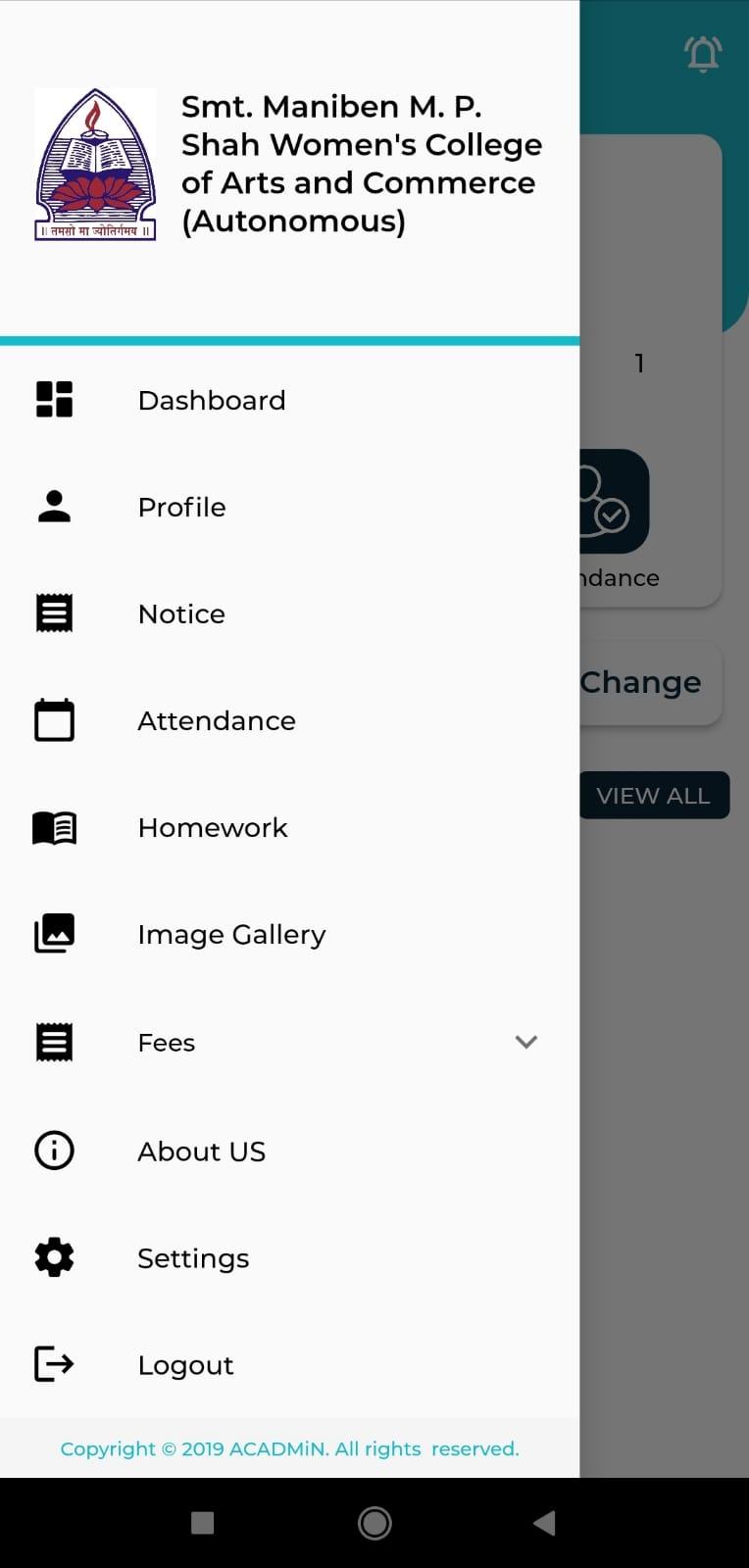Open the Dashboard menu item
Screen dimensions: 749x1568
289,400
